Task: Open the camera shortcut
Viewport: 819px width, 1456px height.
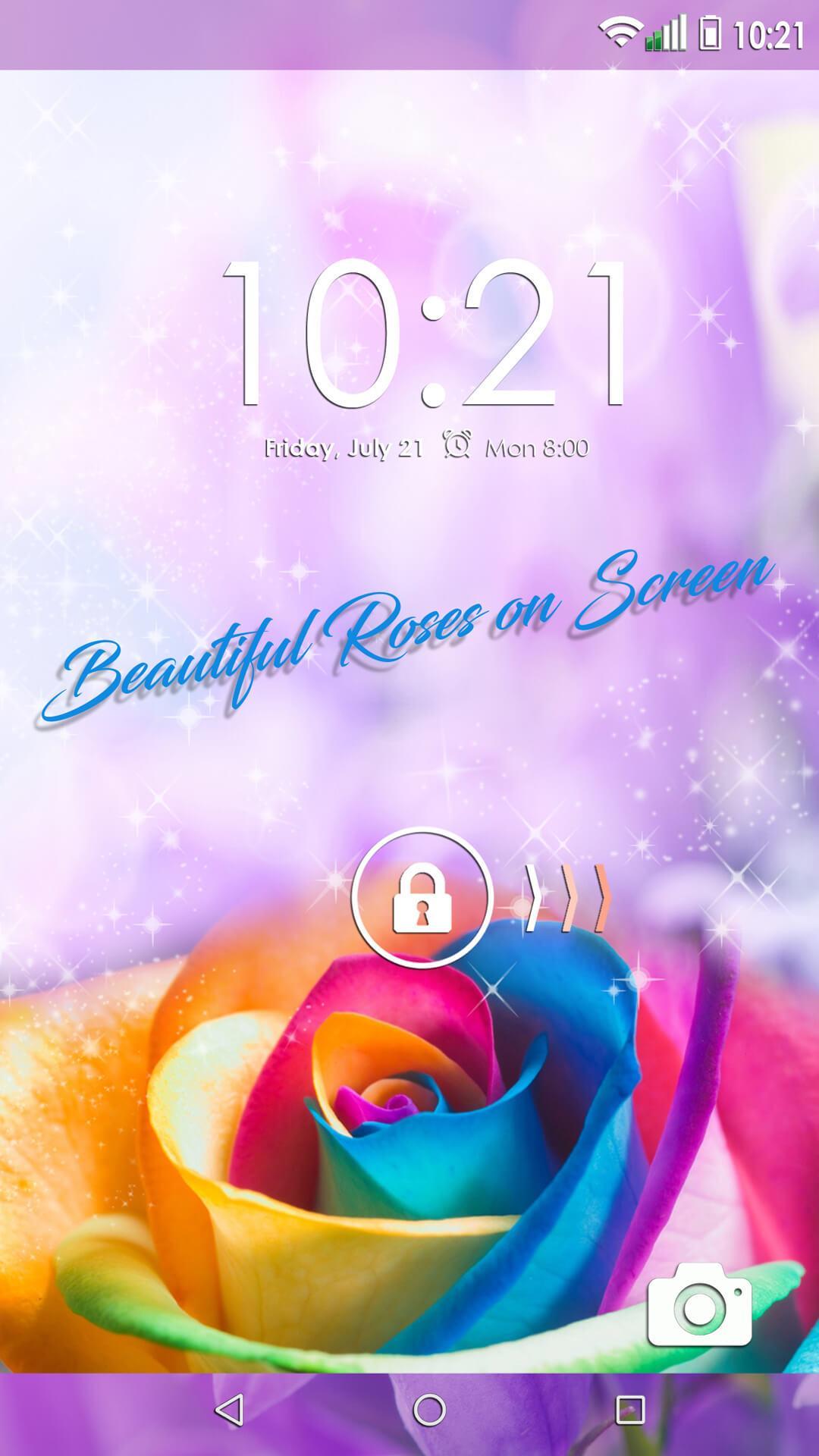Action: [x=699, y=1306]
